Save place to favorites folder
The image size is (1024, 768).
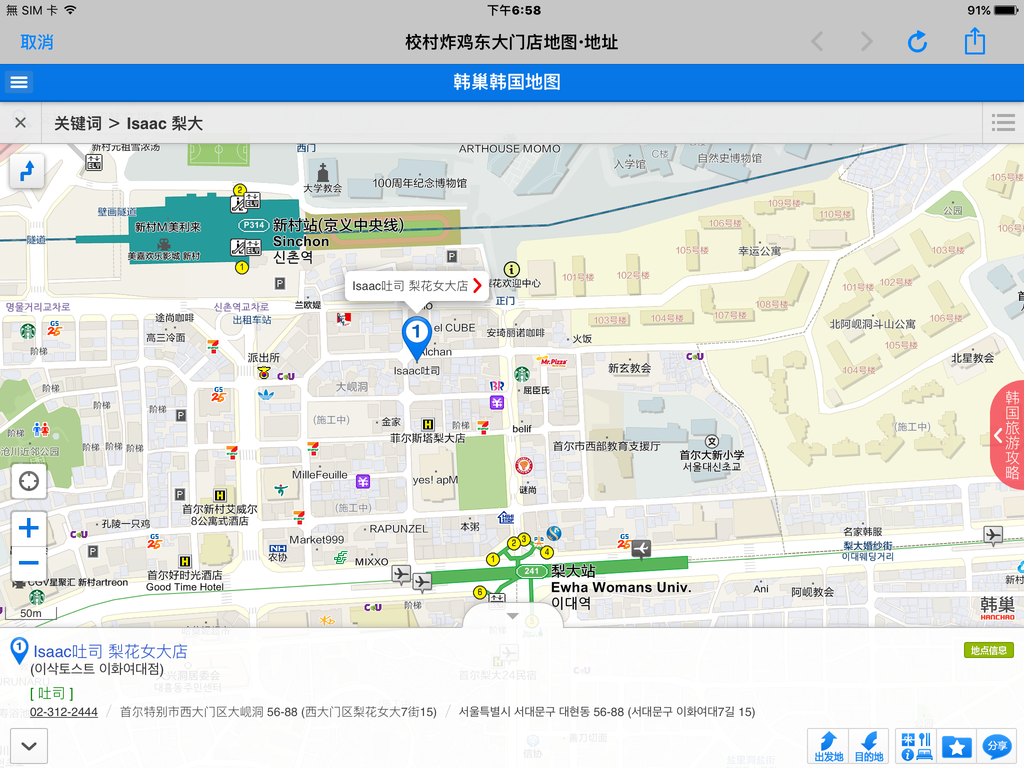957,746
